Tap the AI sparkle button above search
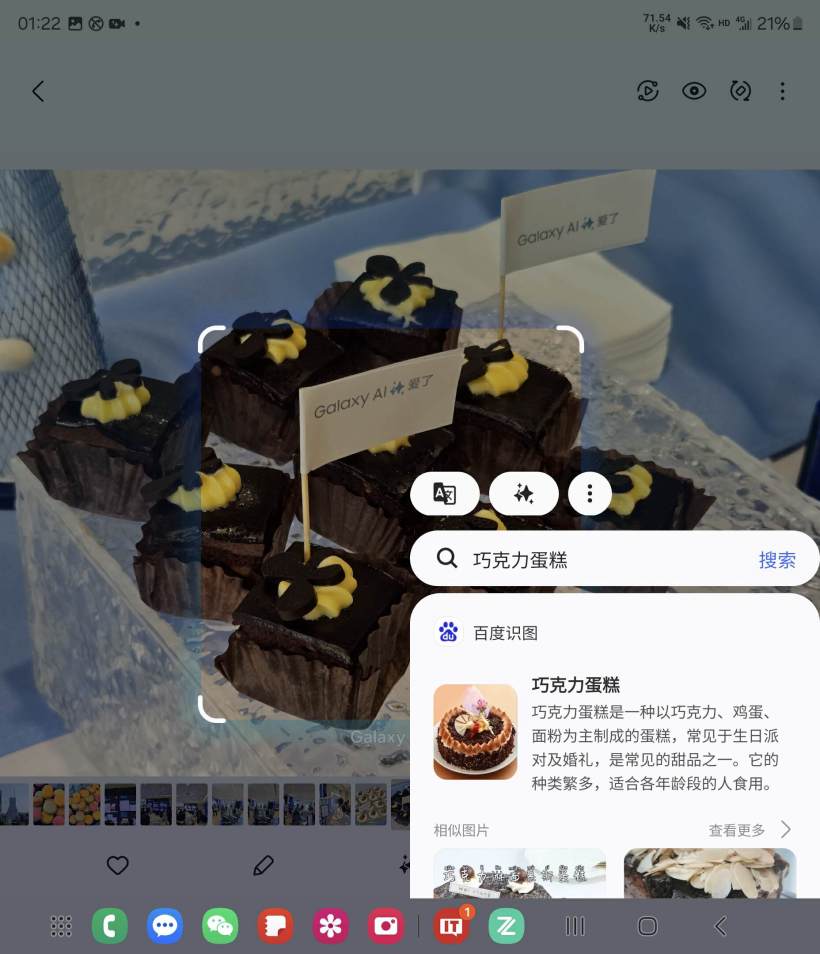820x954 pixels. (523, 493)
